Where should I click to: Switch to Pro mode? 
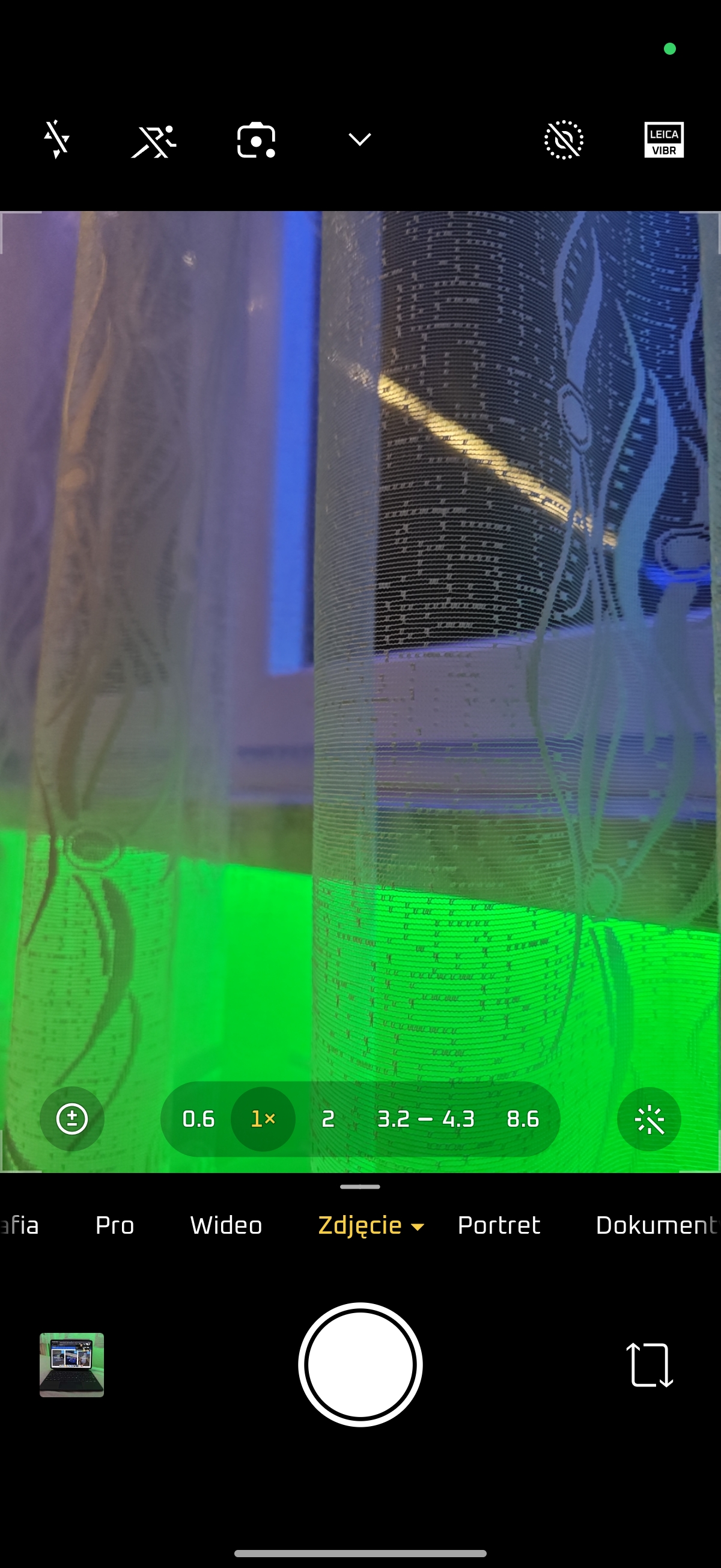[114, 1225]
